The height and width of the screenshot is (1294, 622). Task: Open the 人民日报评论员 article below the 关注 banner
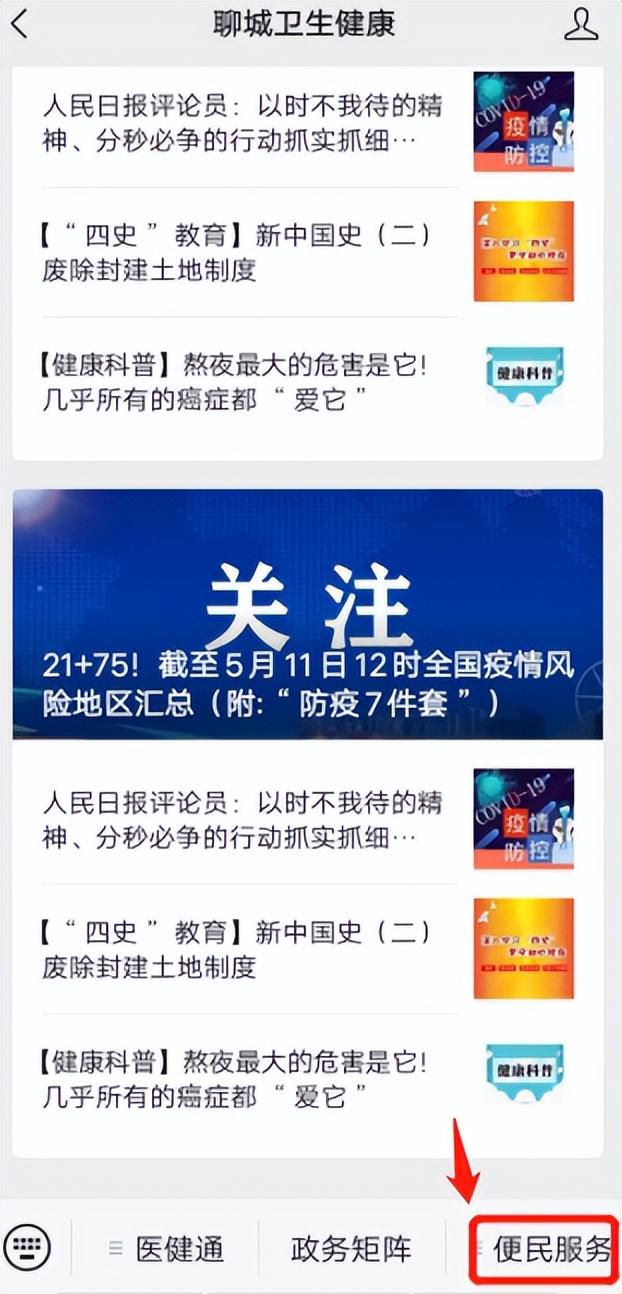[x=308, y=819]
